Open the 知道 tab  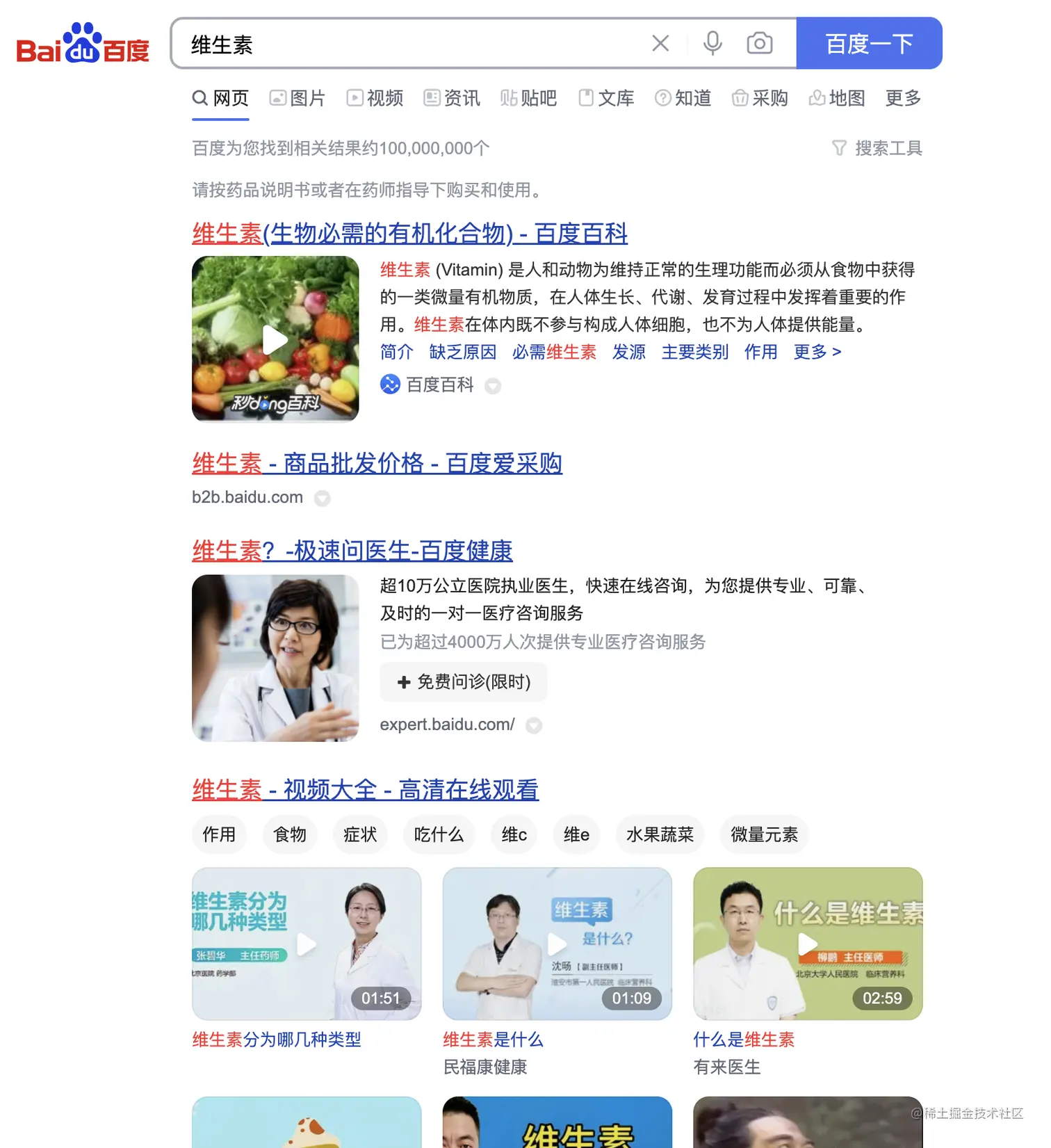[x=683, y=98]
